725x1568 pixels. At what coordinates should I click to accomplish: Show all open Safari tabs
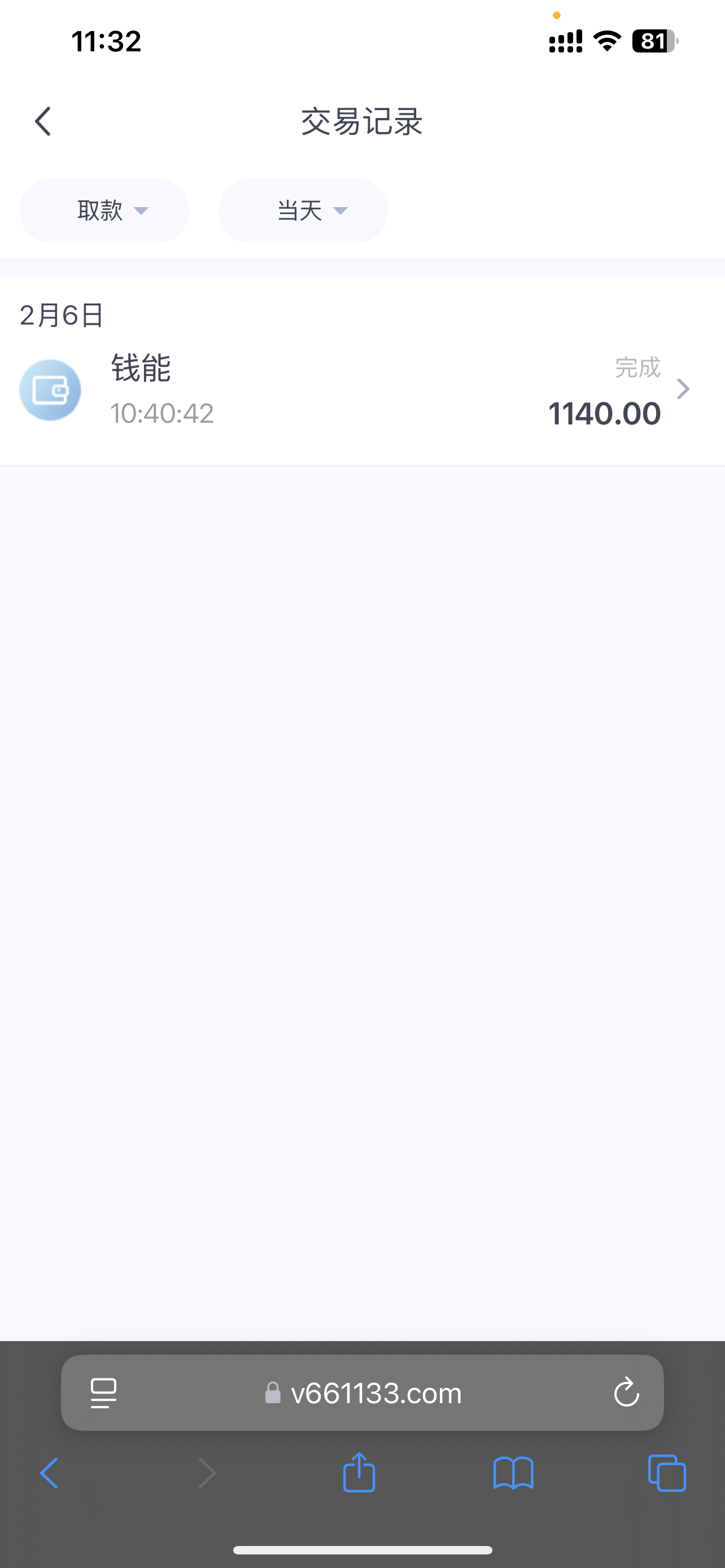coord(667,1474)
